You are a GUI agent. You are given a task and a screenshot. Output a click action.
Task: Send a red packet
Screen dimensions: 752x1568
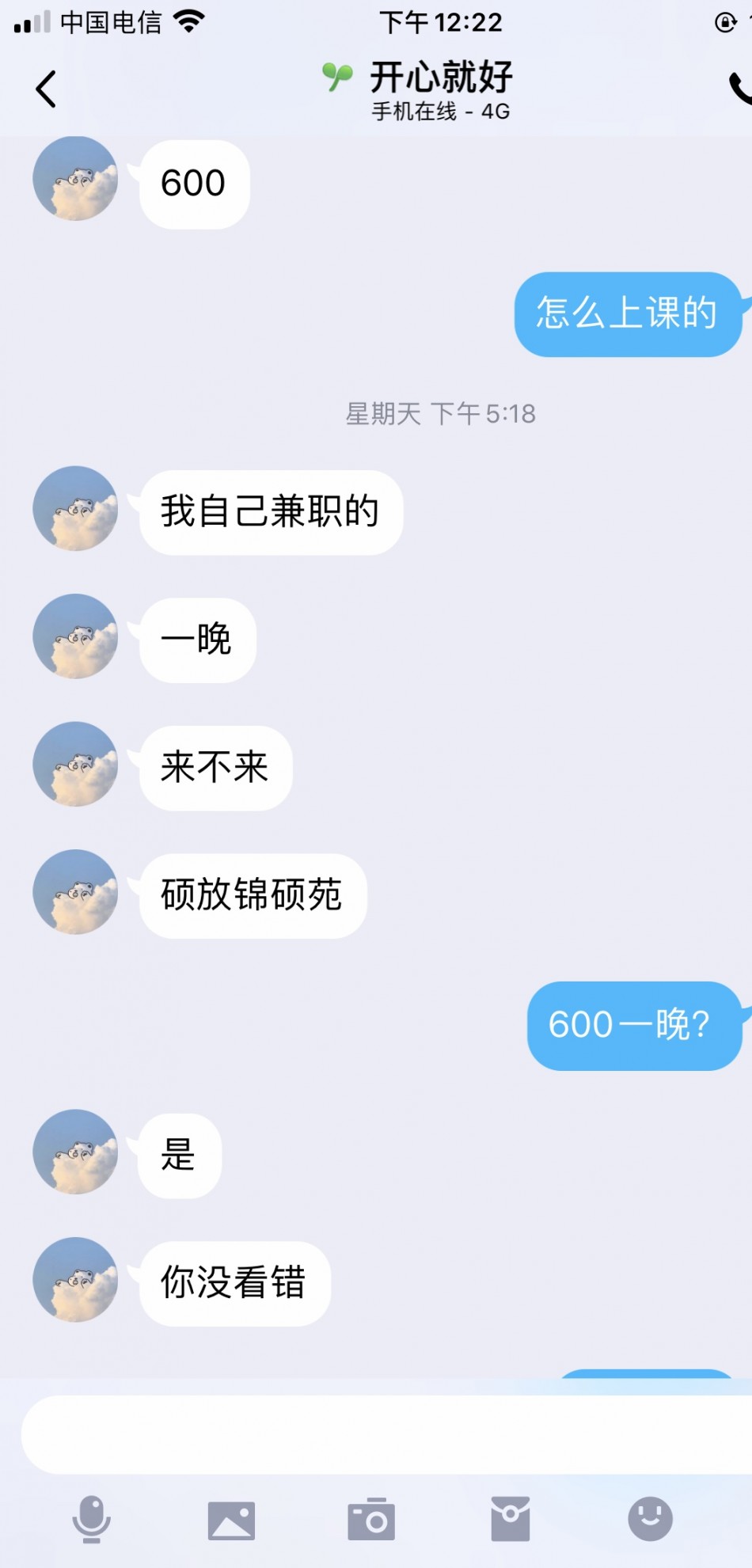coord(511,1519)
